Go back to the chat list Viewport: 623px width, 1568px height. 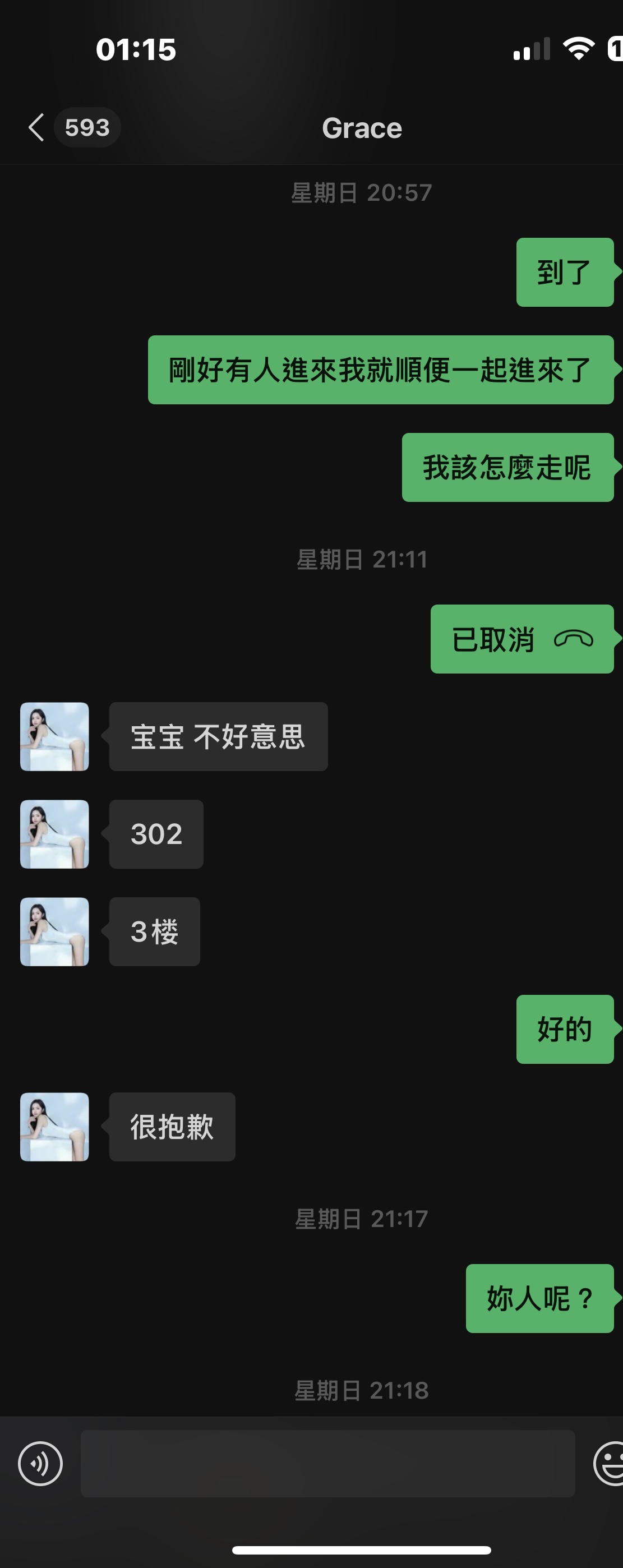coord(36,128)
